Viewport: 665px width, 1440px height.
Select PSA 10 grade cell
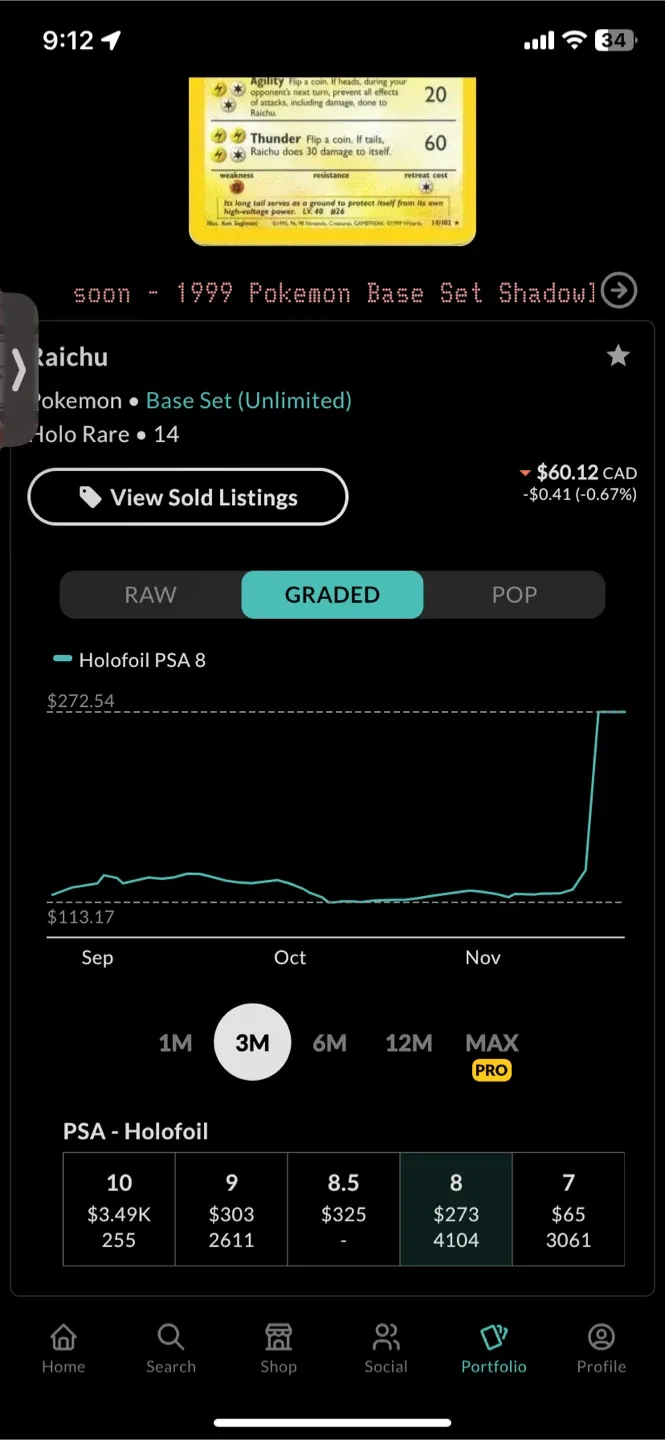pyautogui.click(x=119, y=1210)
